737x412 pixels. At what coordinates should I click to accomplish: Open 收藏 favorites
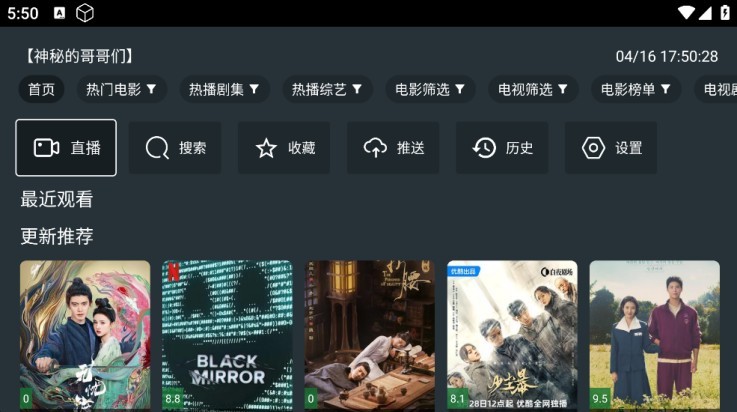click(x=284, y=148)
